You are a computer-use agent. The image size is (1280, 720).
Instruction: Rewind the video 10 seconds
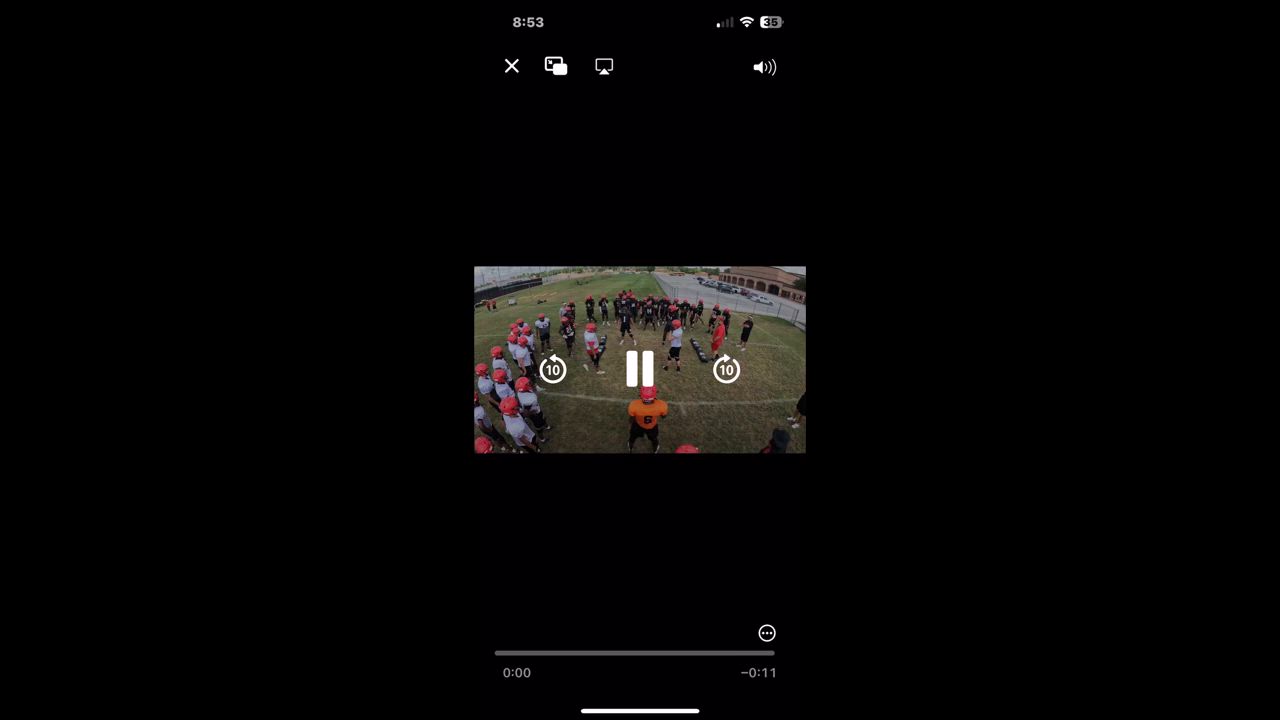pyautogui.click(x=553, y=369)
